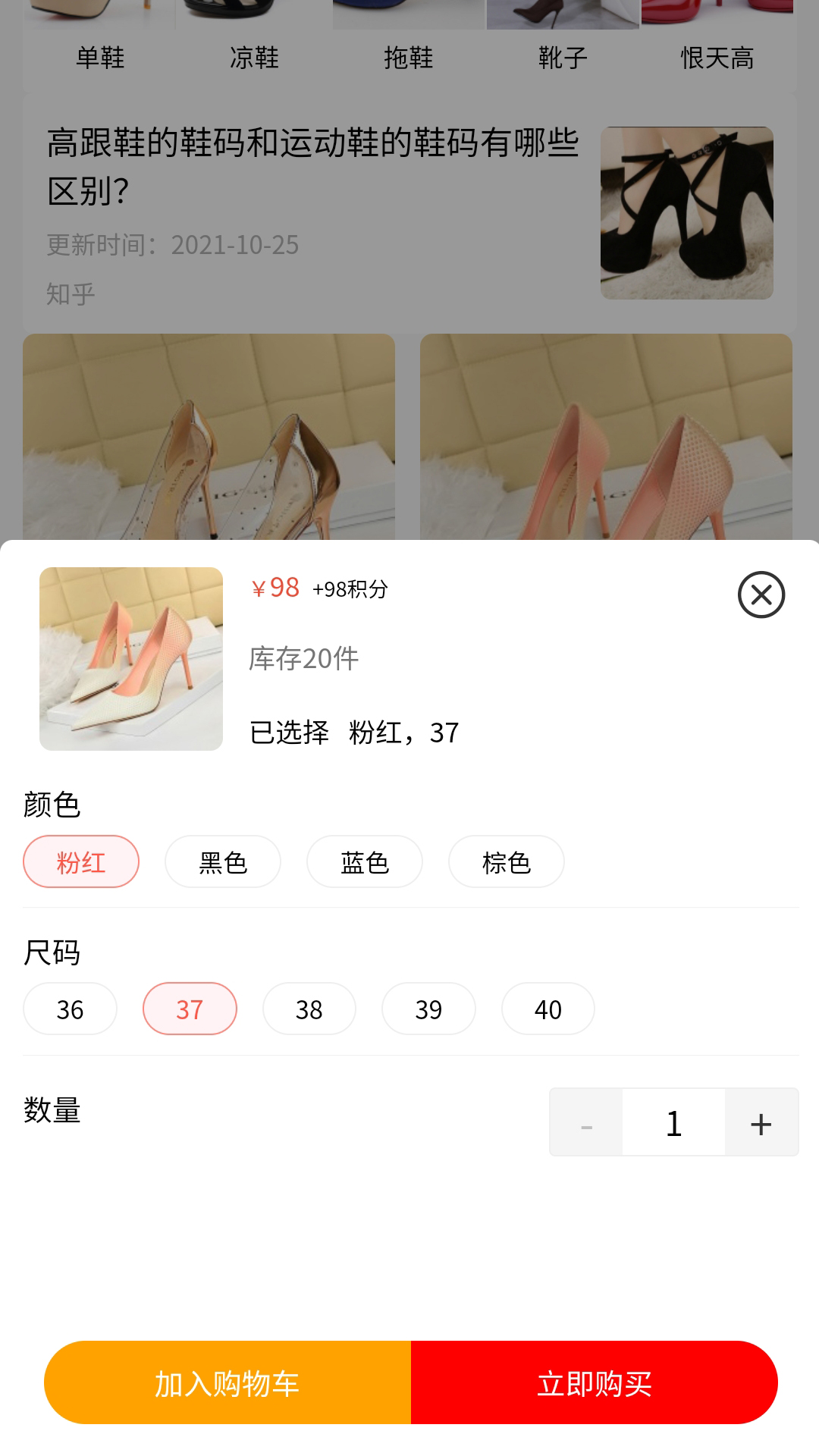819x1456 pixels.
Task: Tap the quantity number field
Action: coord(673,1122)
